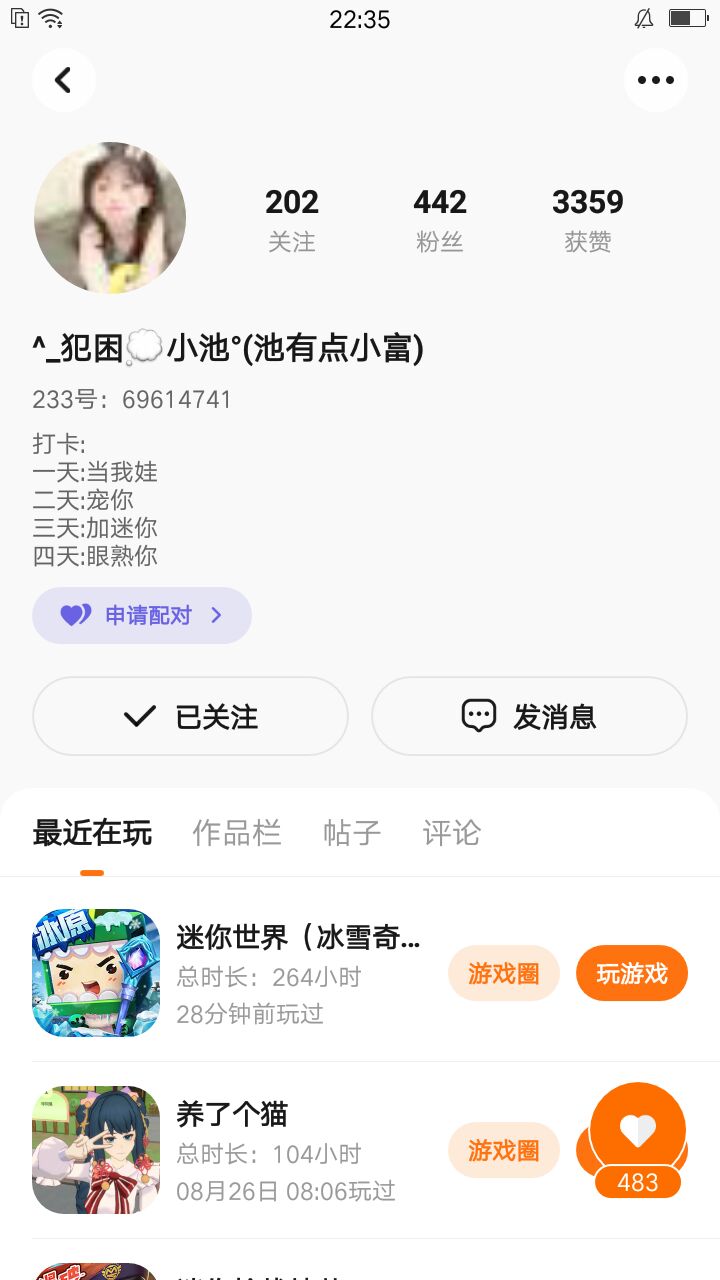Switch to the 帖子 tab
The width and height of the screenshot is (720, 1280).
tap(352, 833)
